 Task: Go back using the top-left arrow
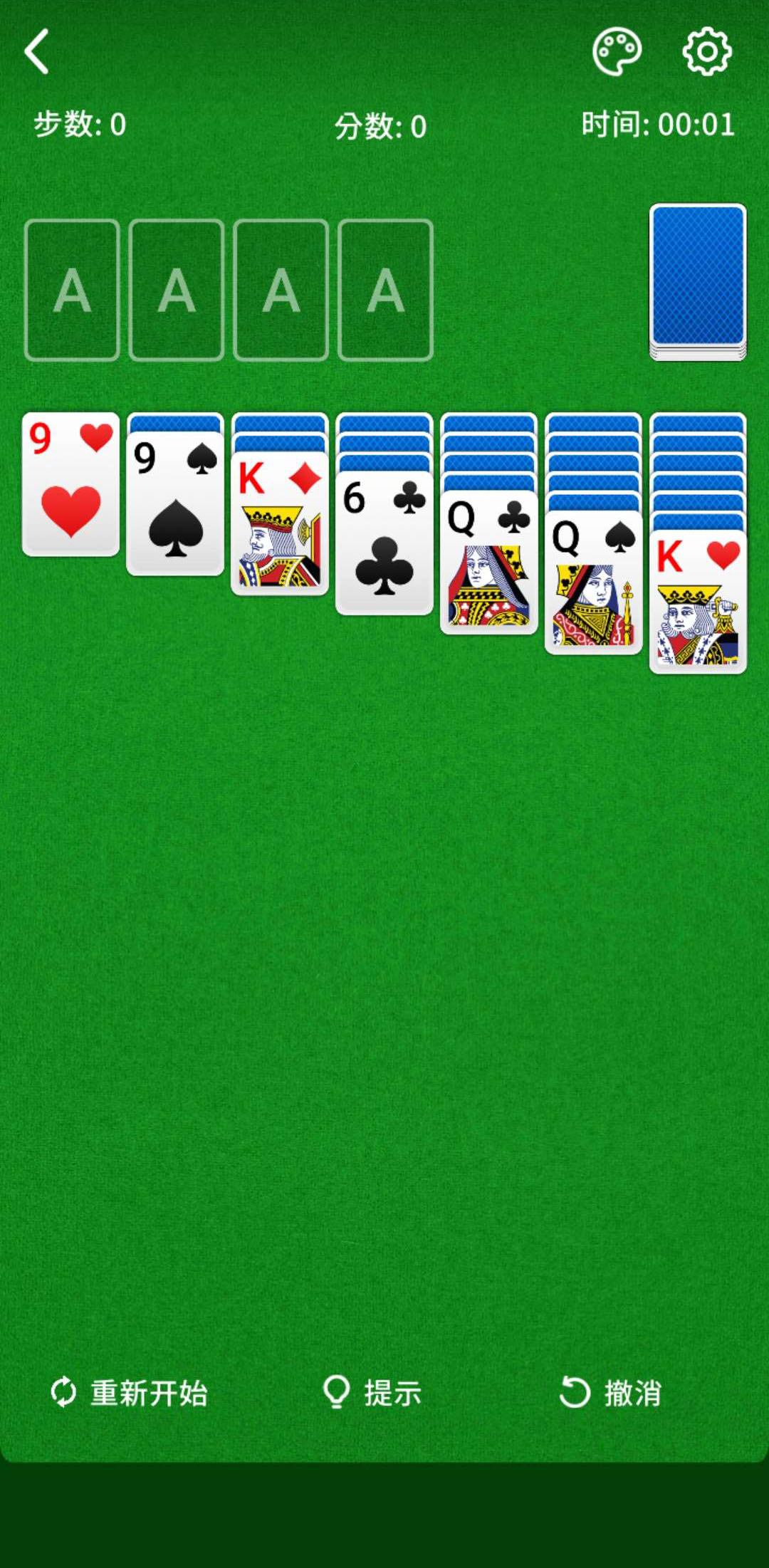(37, 51)
